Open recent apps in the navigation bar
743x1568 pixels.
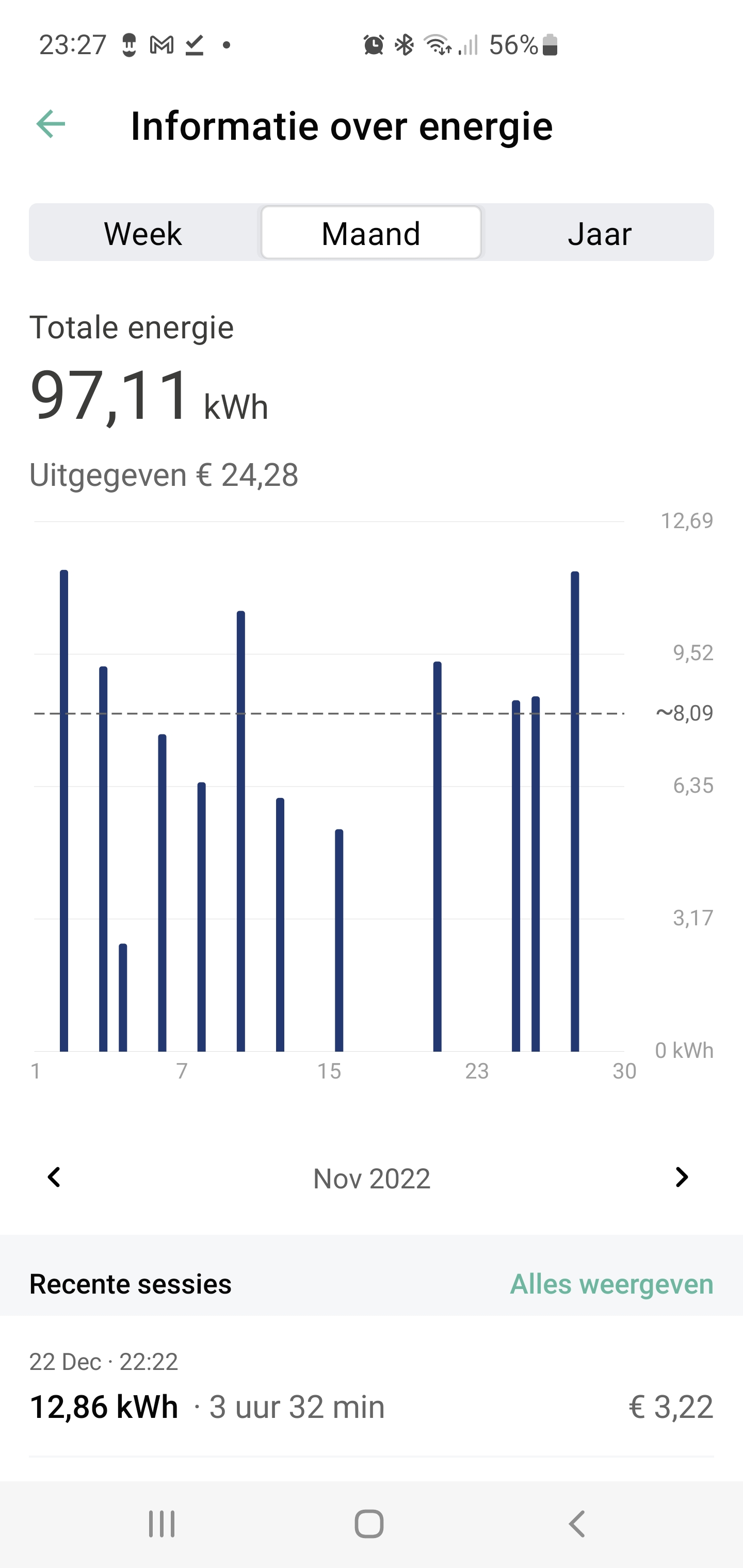click(x=162, y=1524)
